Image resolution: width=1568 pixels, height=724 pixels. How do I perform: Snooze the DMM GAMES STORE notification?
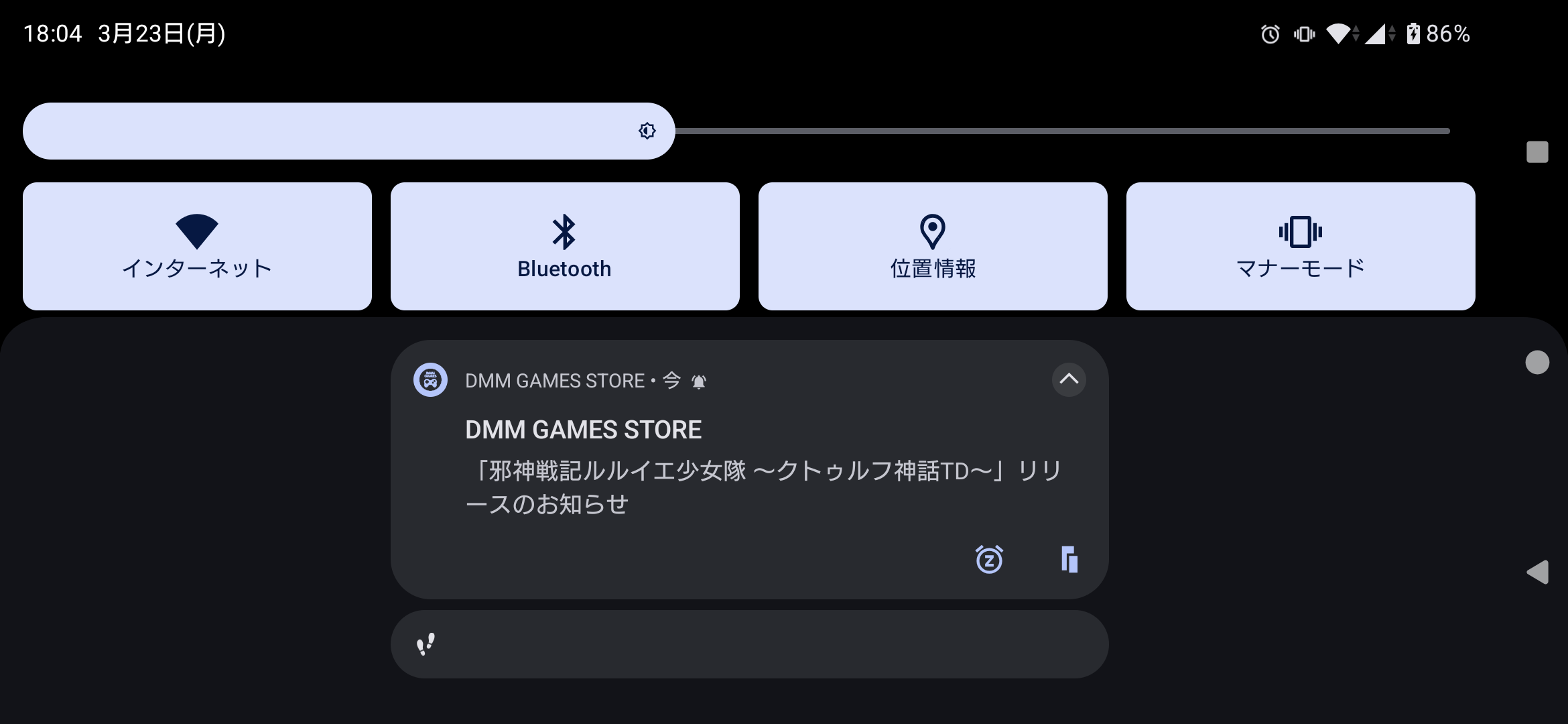(x=989, y=560)
